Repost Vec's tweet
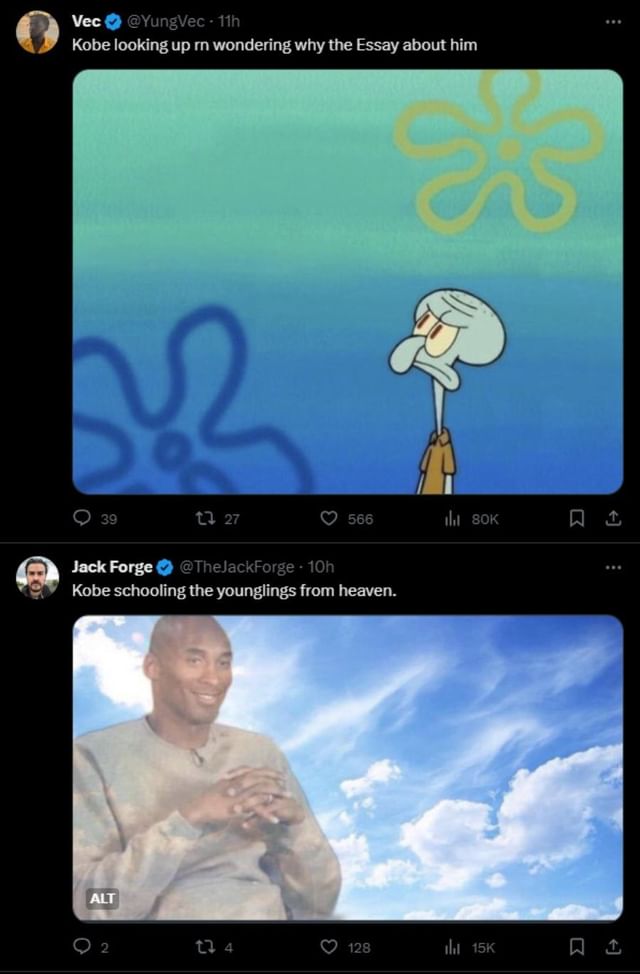This screenshot has height=974, width=640. [204, 518]
